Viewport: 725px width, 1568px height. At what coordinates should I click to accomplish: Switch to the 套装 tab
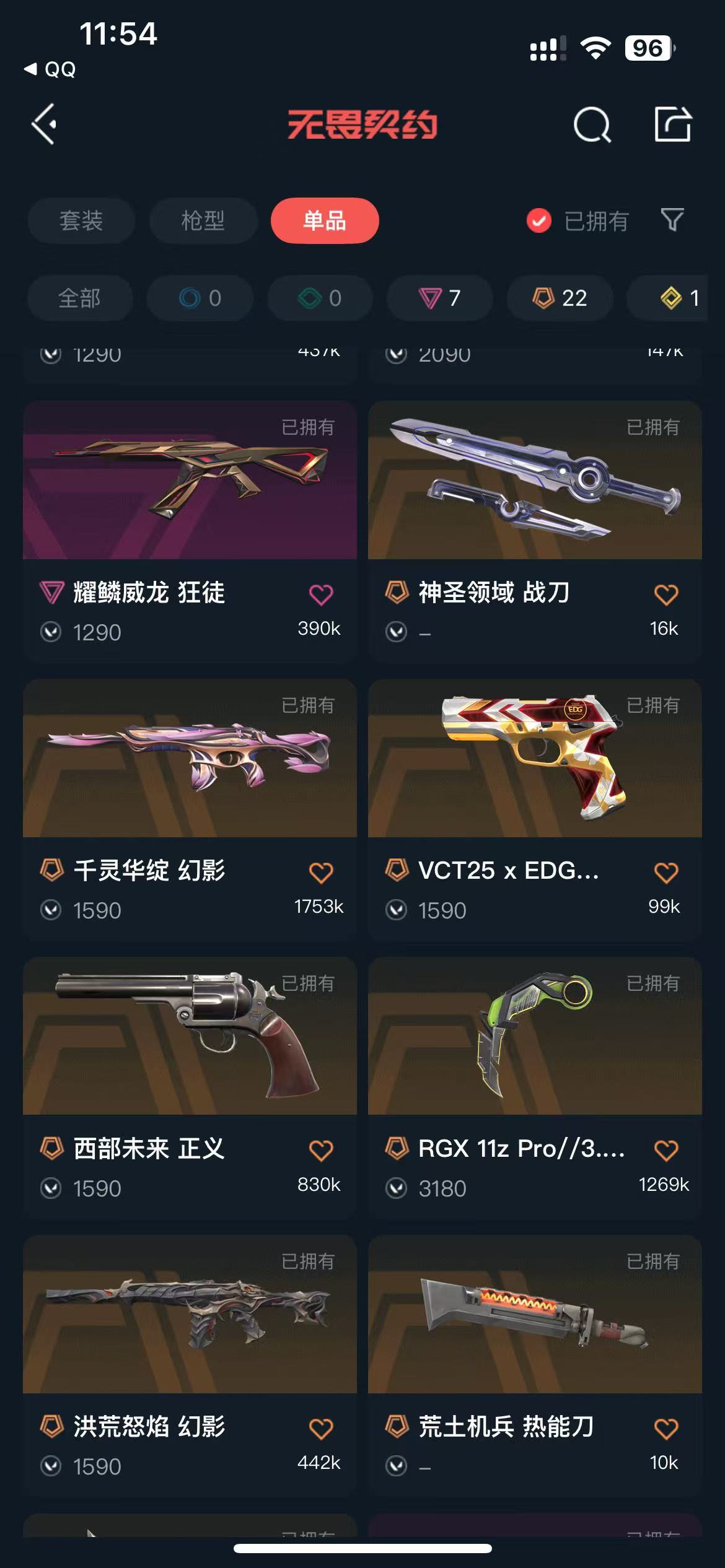[x=81, y=220]
